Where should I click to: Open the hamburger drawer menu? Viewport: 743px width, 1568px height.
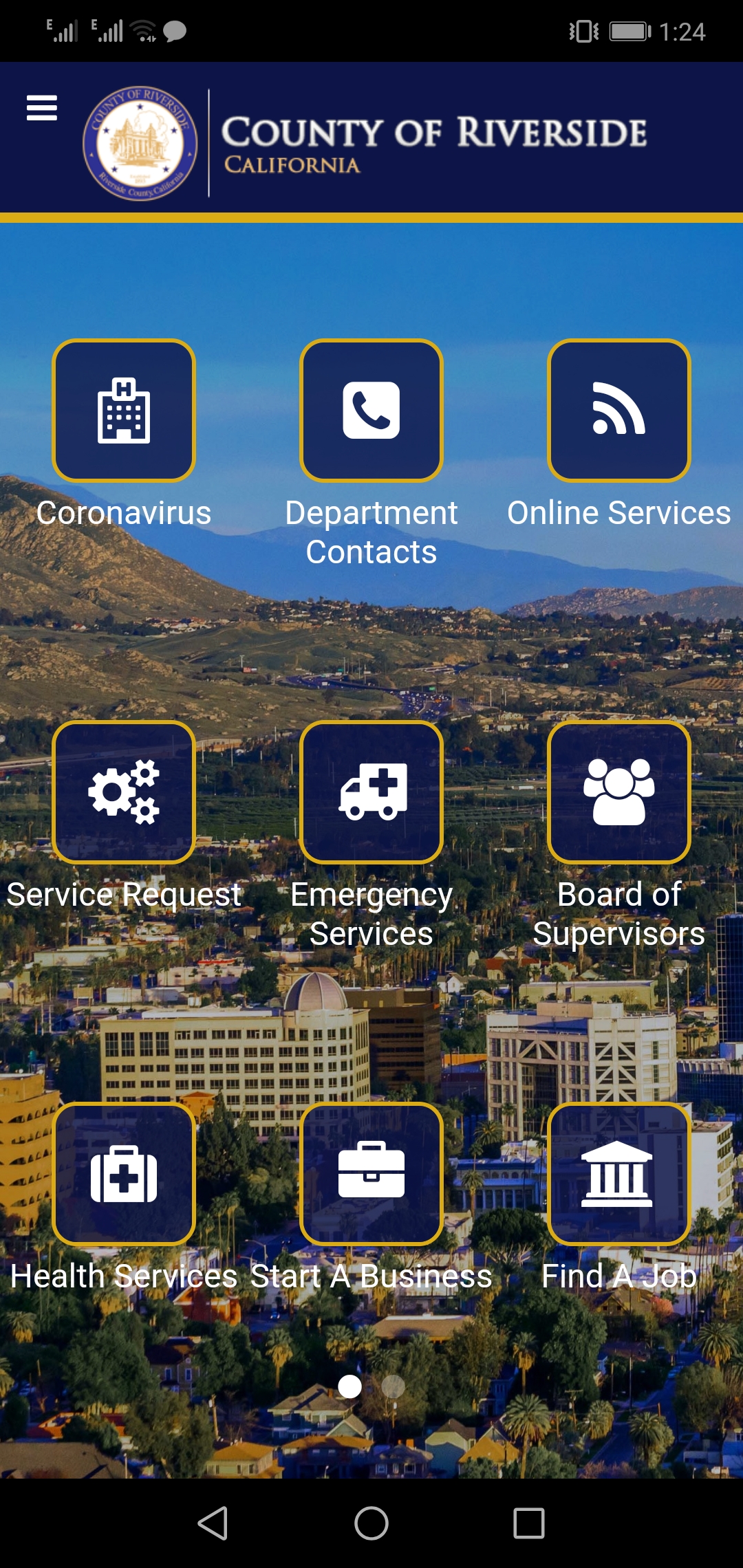(42, 108)
